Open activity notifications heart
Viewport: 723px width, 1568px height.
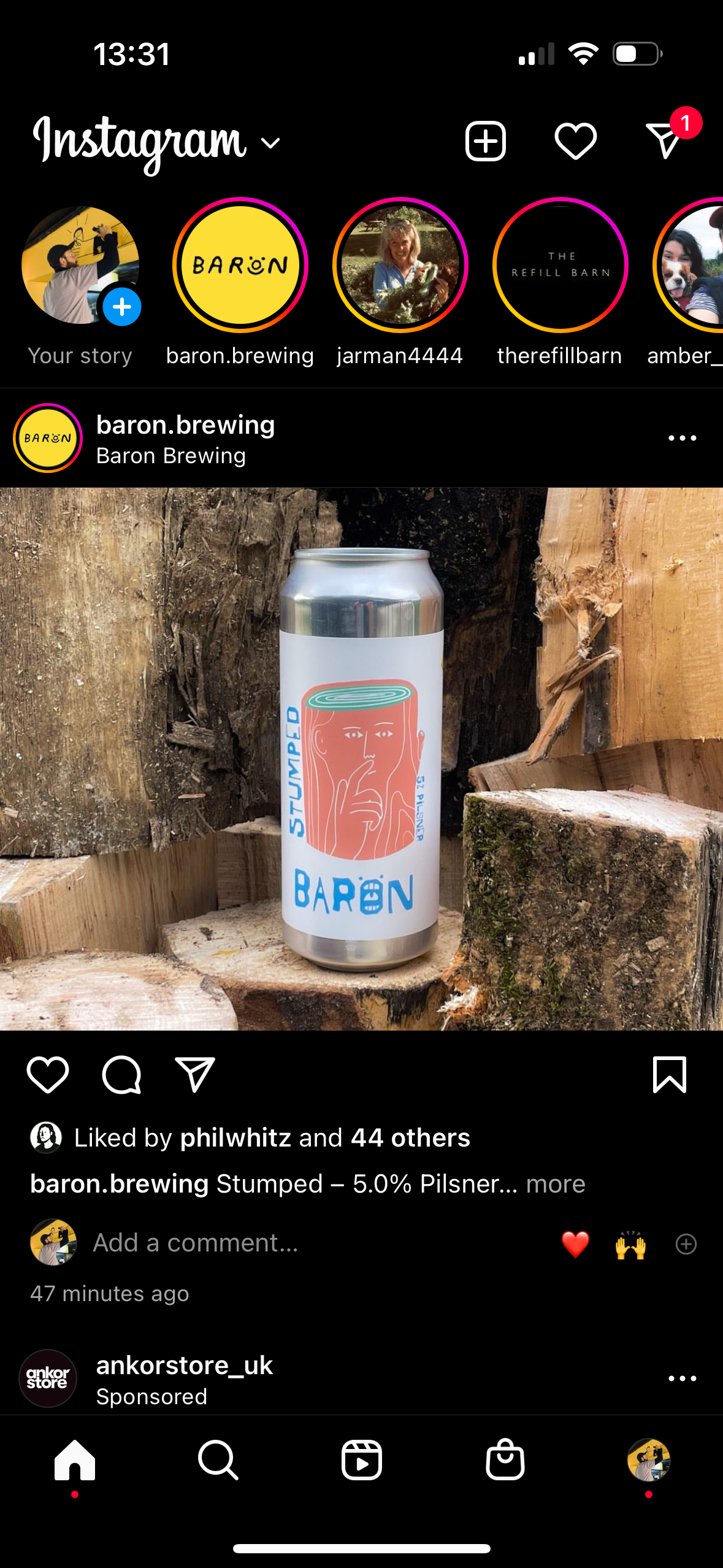tap(575, 141)
